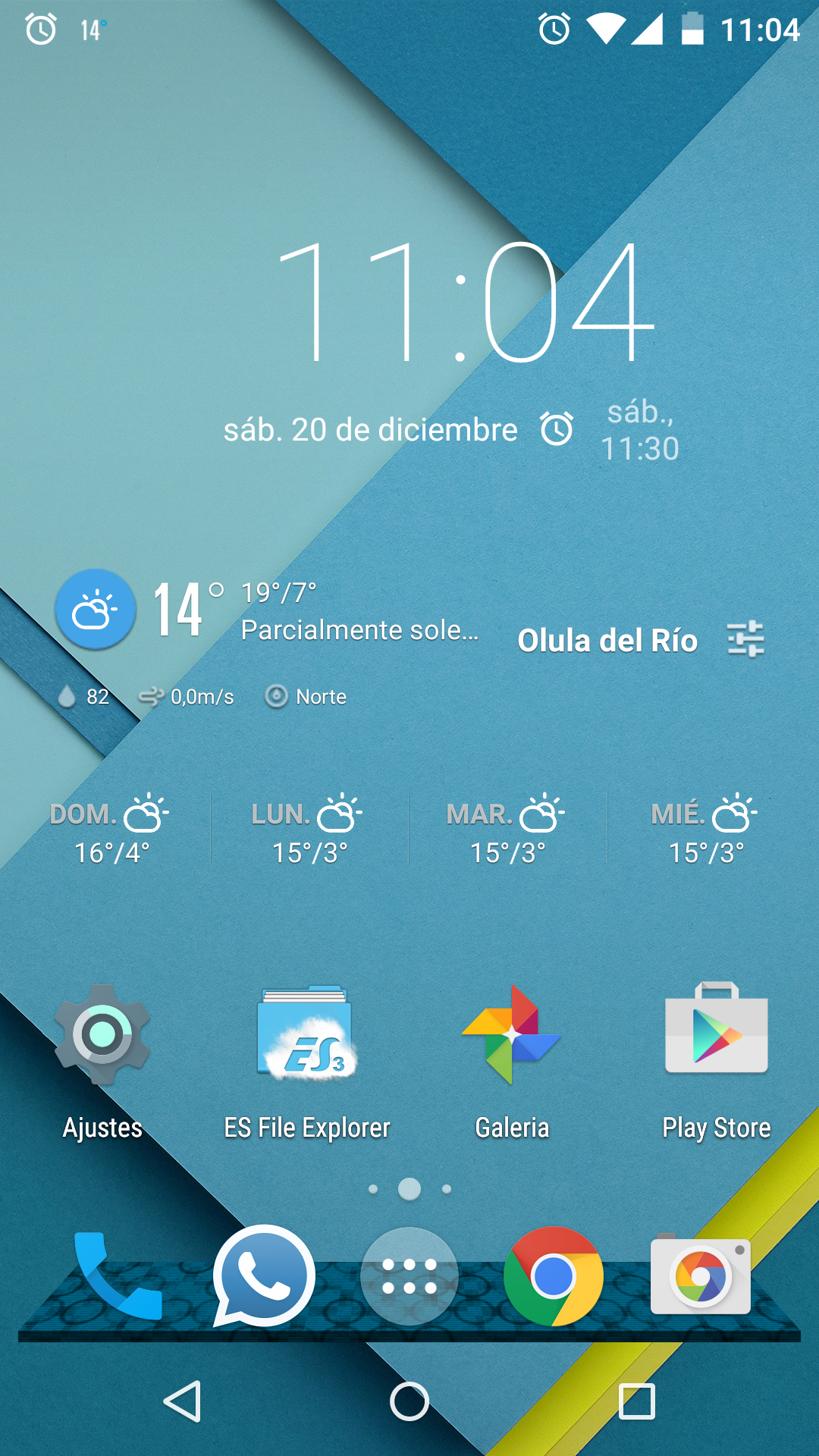Open weather widget settings sliders

tap(745, 639)
